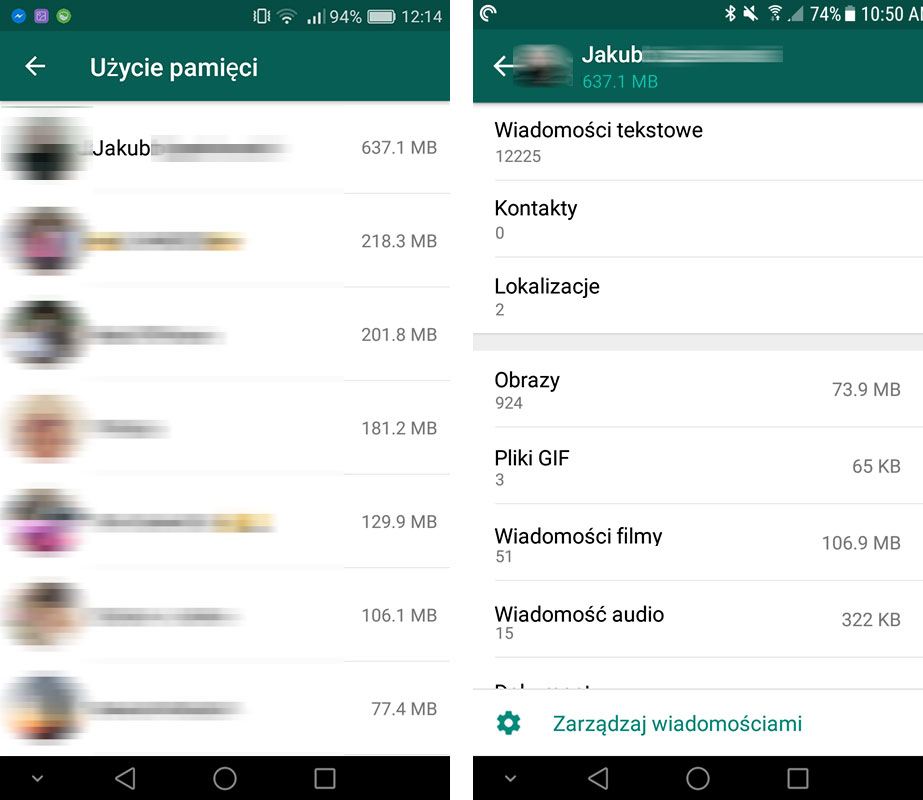View details for the 129.9 MB chat
The height and width of the screenshot is (800, 923).
tap(225, 522)
